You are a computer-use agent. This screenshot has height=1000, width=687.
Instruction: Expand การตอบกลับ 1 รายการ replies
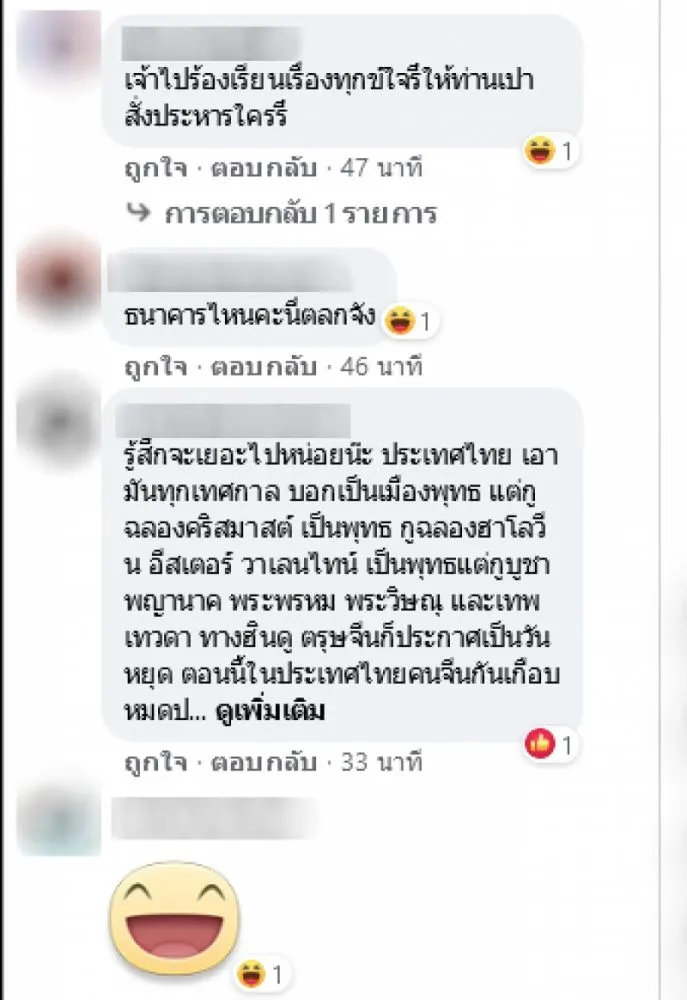click(x=287, y=214)
